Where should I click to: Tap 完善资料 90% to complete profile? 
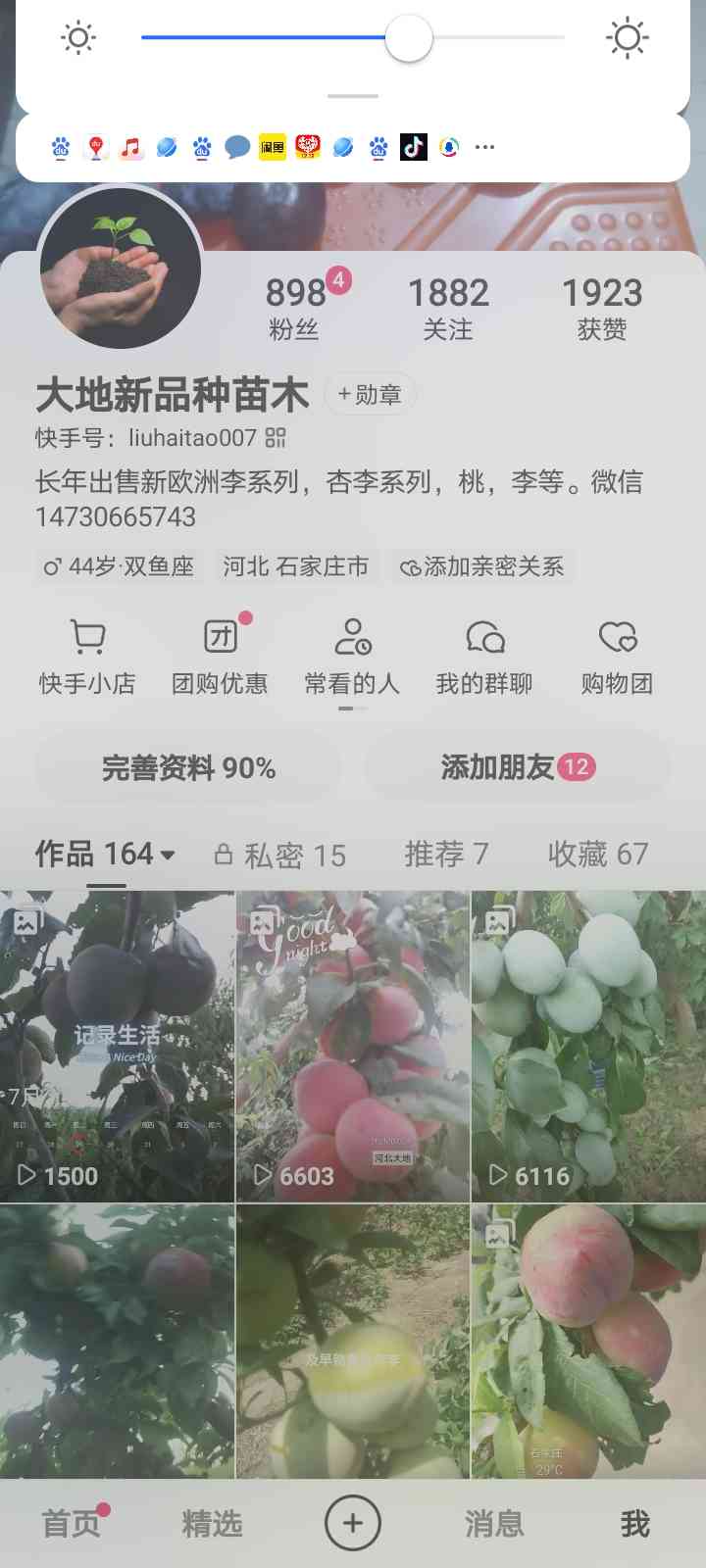[188, 767]
